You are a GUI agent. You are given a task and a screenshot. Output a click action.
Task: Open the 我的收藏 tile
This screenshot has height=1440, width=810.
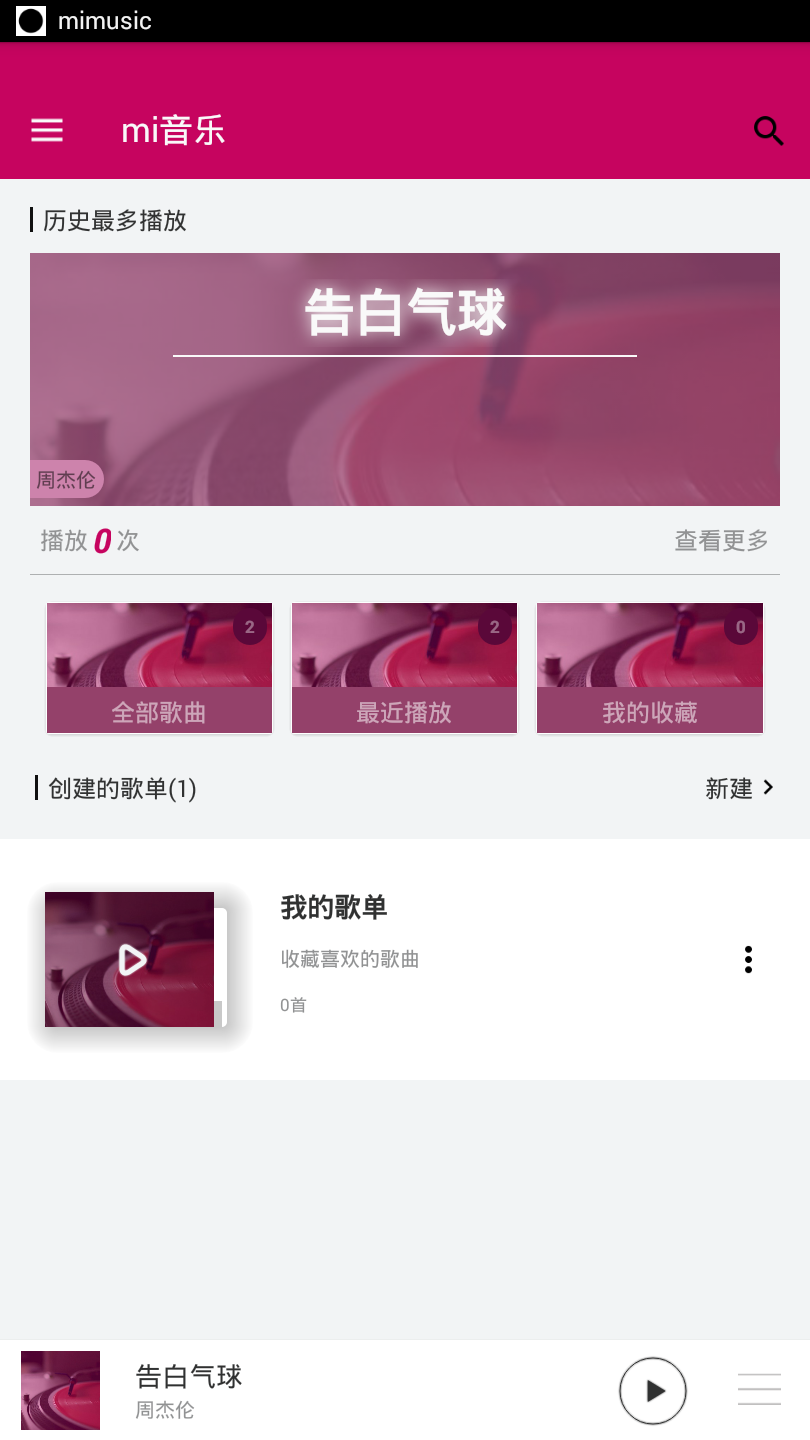click(x=650, y=668)
